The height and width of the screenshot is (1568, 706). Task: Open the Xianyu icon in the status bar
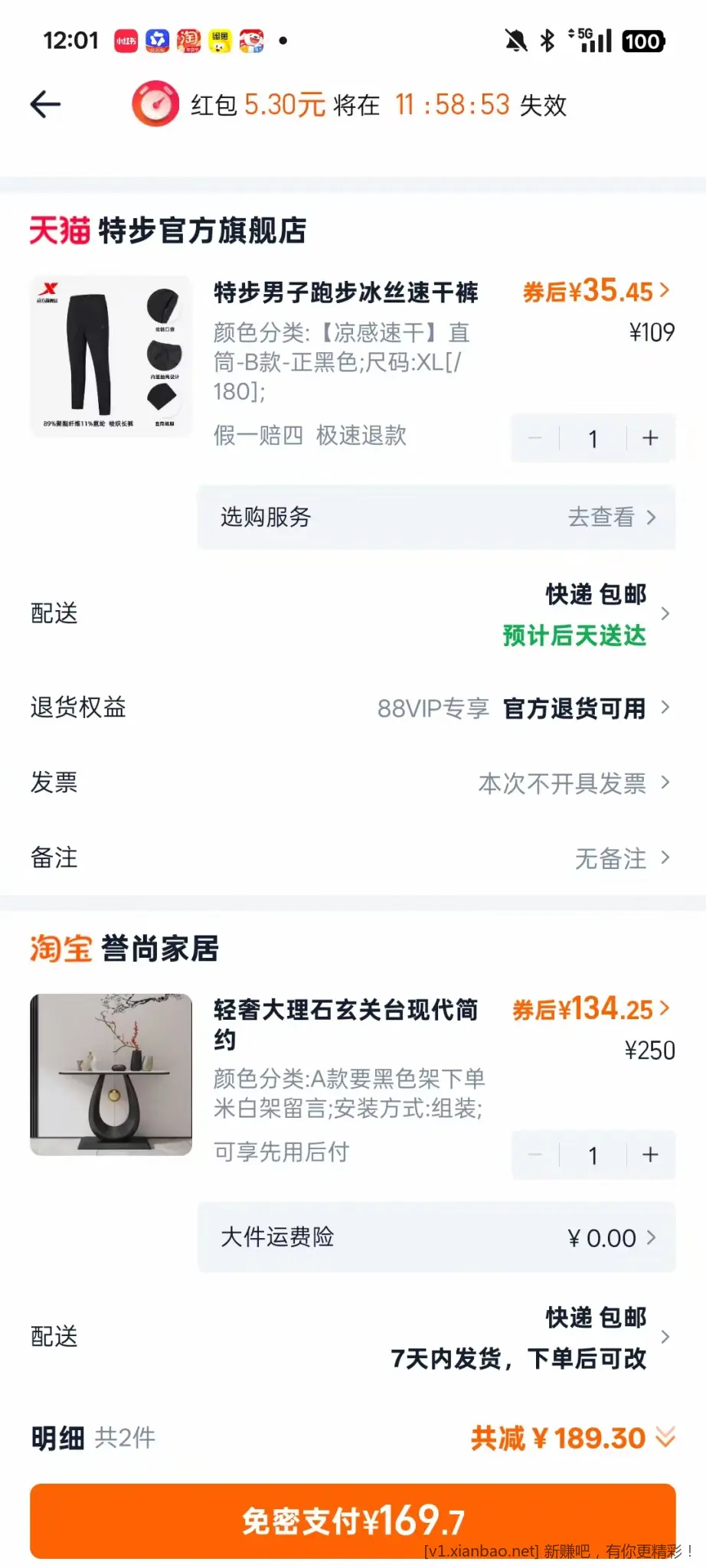tap(220, 39)
